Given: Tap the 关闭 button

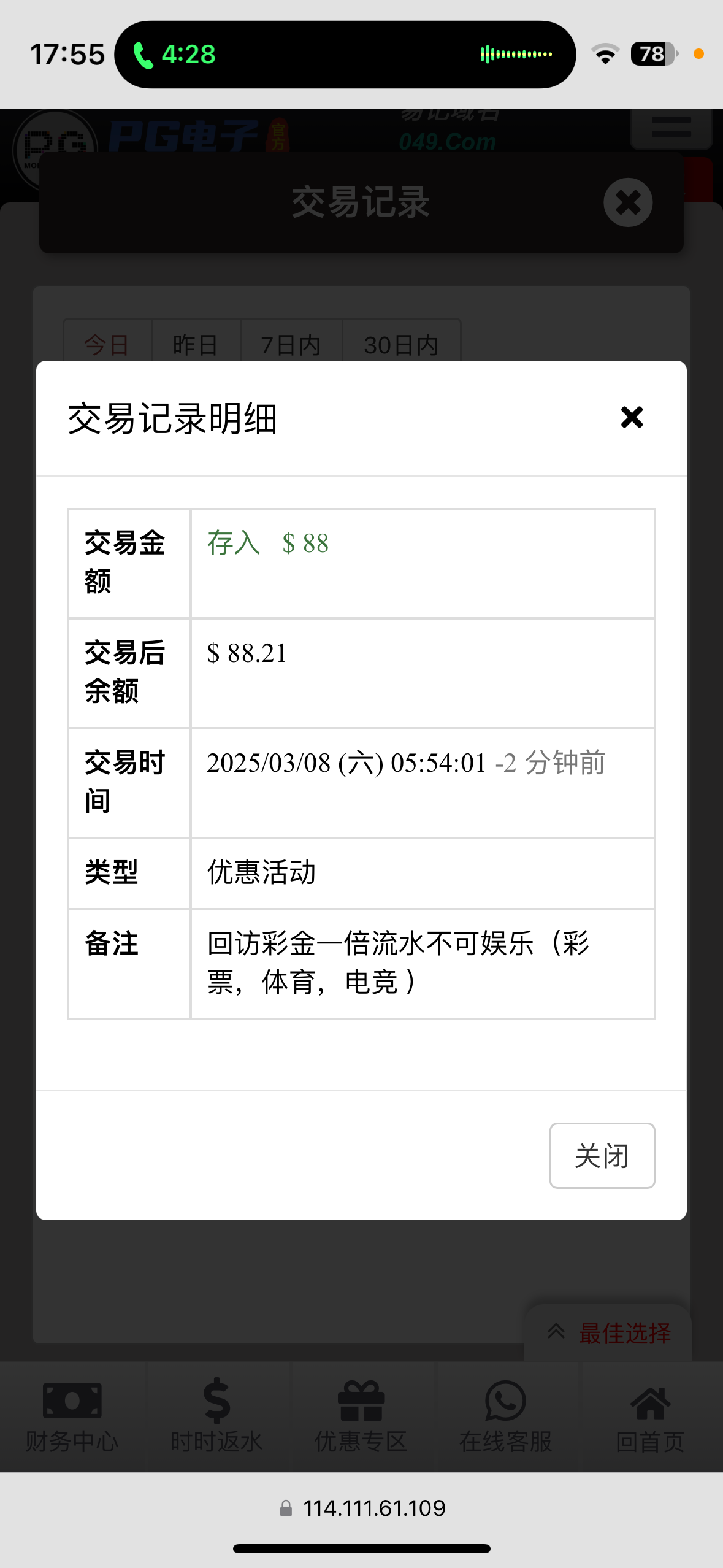Looking at the screenshot, I should coord(602,1156).
